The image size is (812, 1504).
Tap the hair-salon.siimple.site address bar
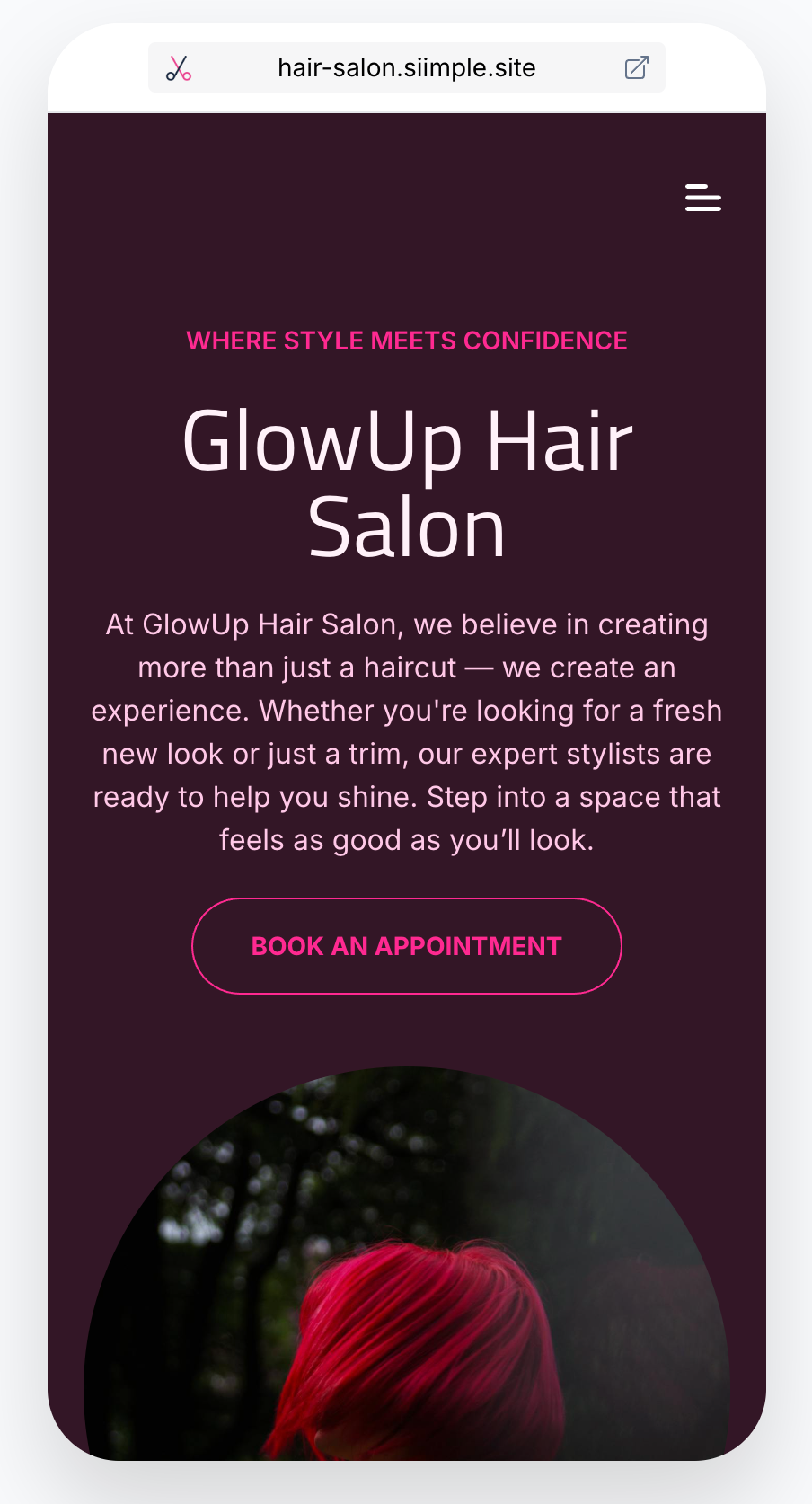(x=406, y=68)
